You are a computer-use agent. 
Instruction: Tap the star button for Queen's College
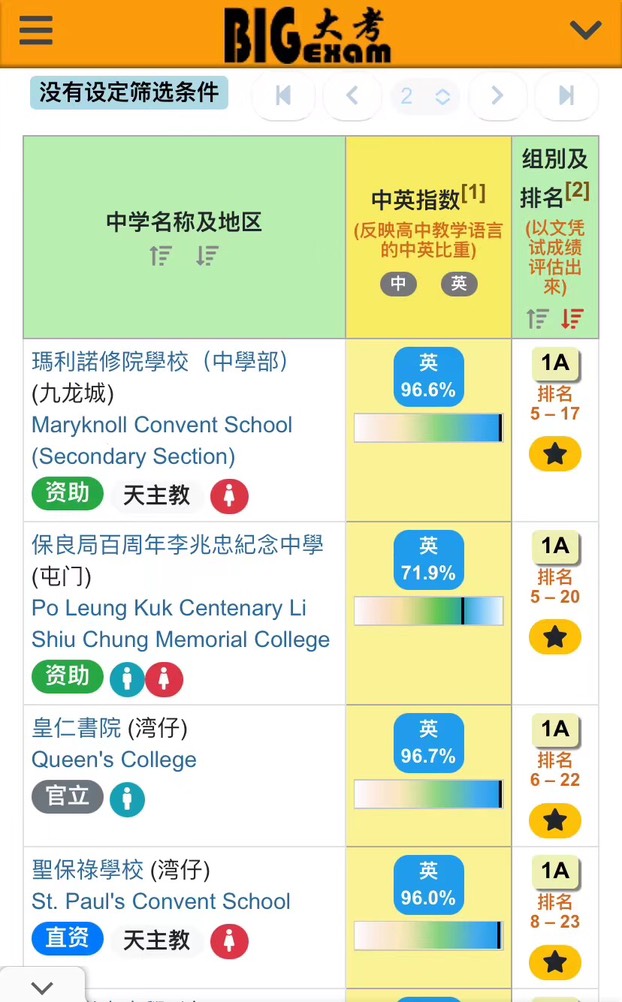point(555,820)
